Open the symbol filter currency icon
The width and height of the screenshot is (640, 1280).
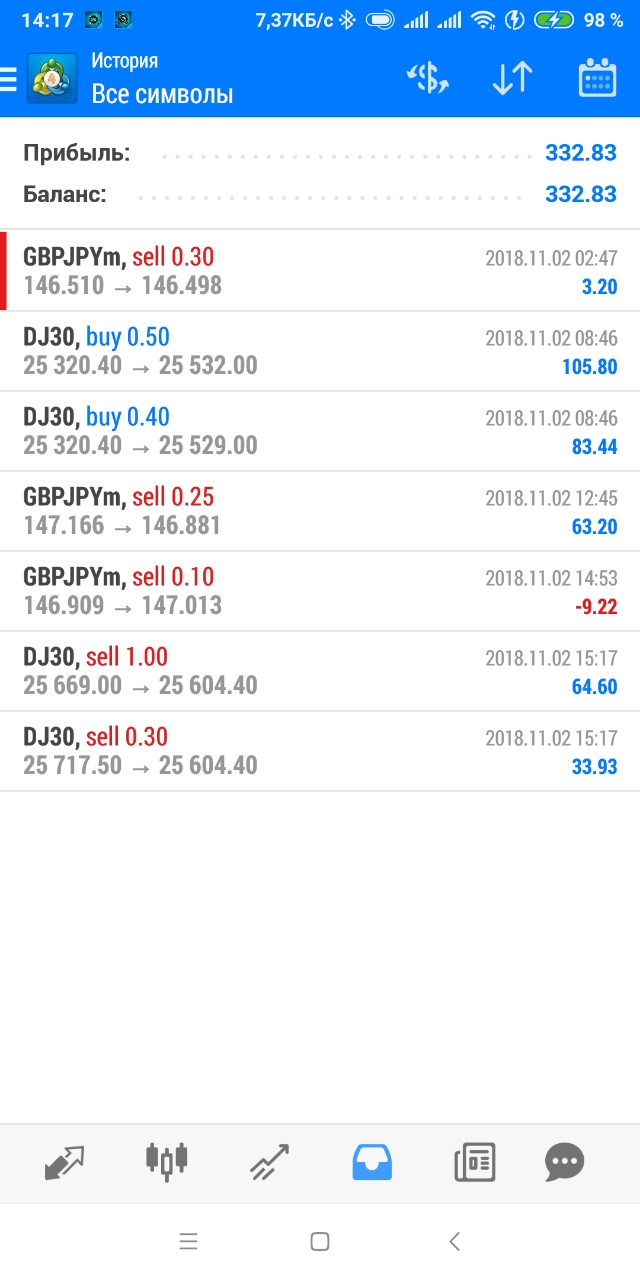click(428, 78)
